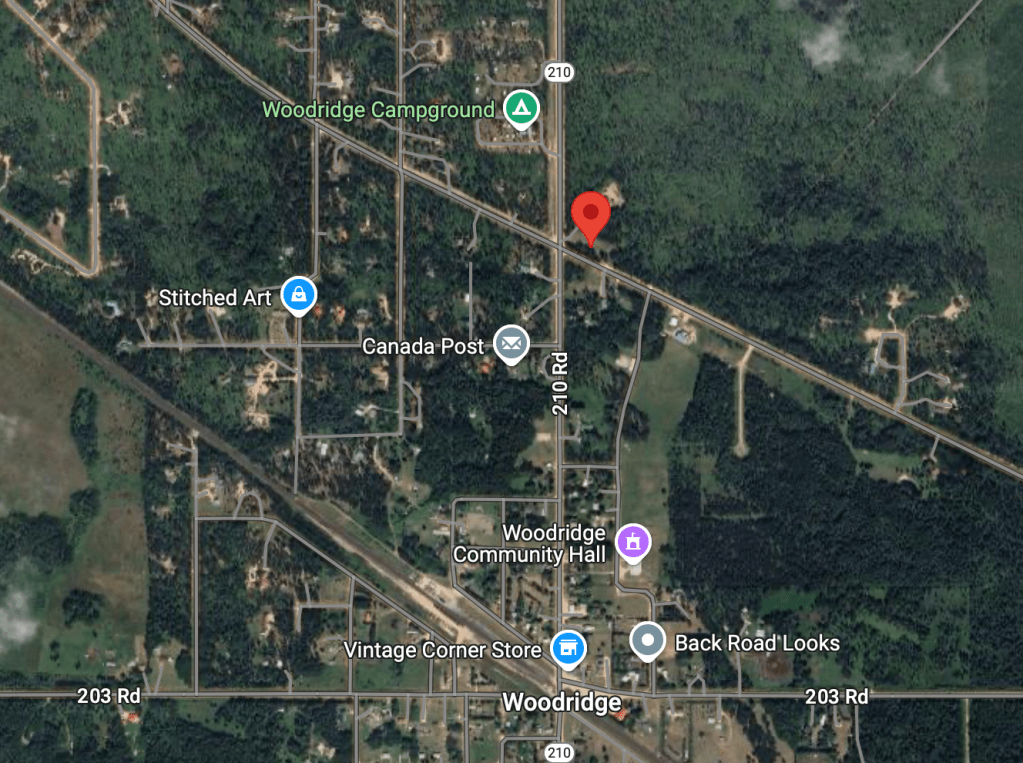Open the Woodridge Campground marker
Screen dimensions: 1023x763
[x=519, y=108]
